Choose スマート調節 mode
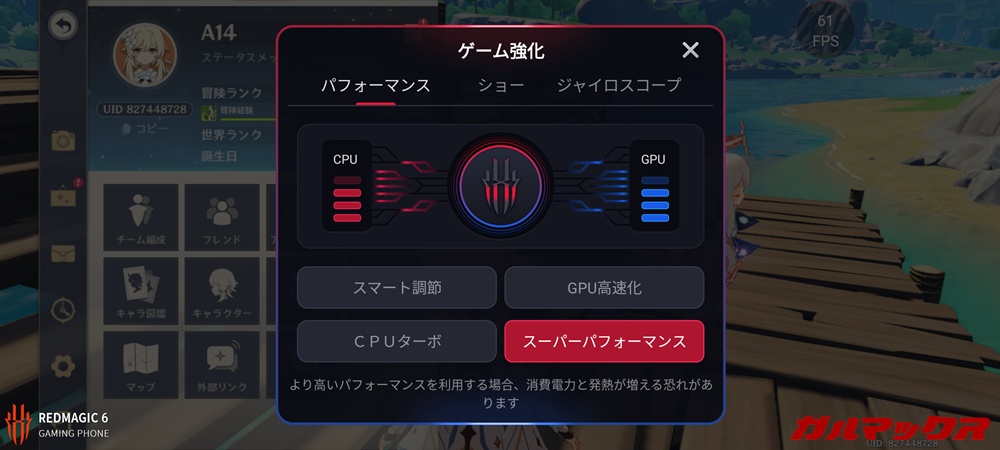 coord(397,288)
